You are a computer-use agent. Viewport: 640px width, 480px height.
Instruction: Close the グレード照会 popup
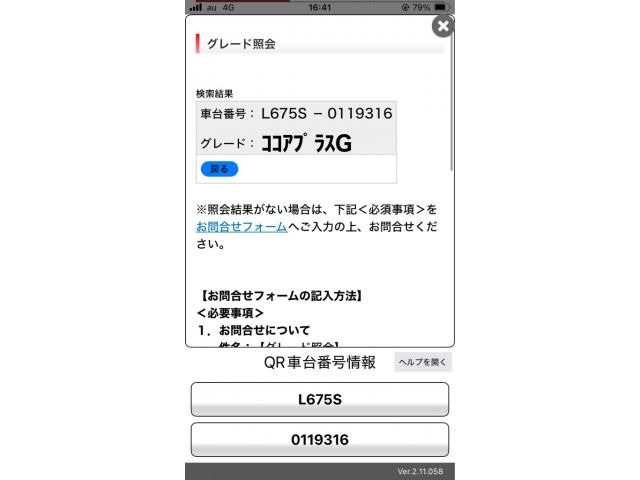[442, 26]
